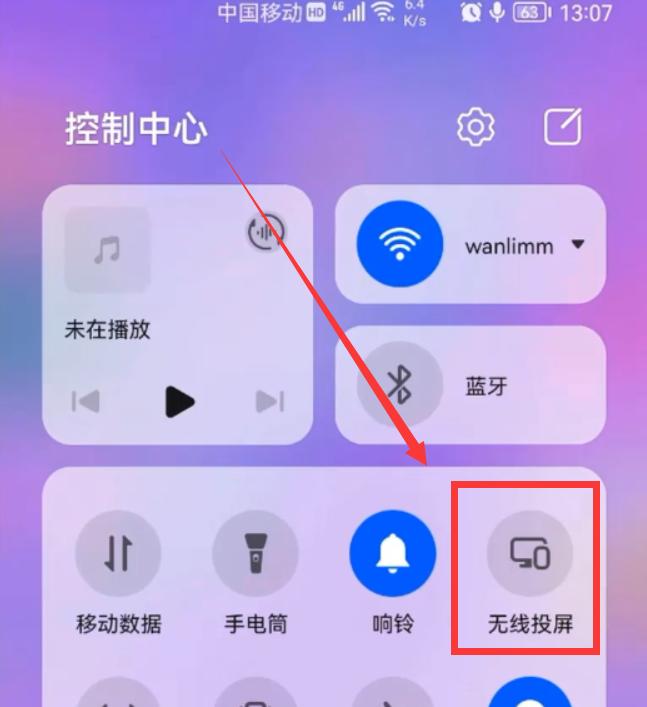Screen dimensions: 647x707
Task: Play music in the media card
Action: click(179, 401)
